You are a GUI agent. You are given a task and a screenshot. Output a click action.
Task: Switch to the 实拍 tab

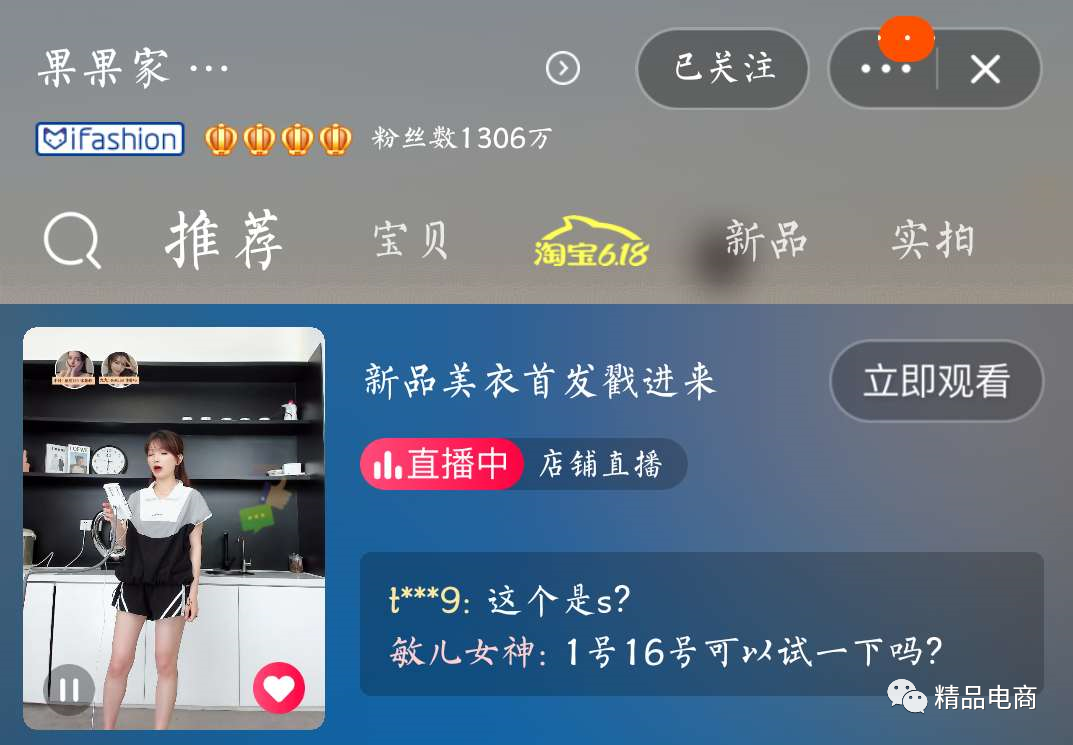(932, 241)
